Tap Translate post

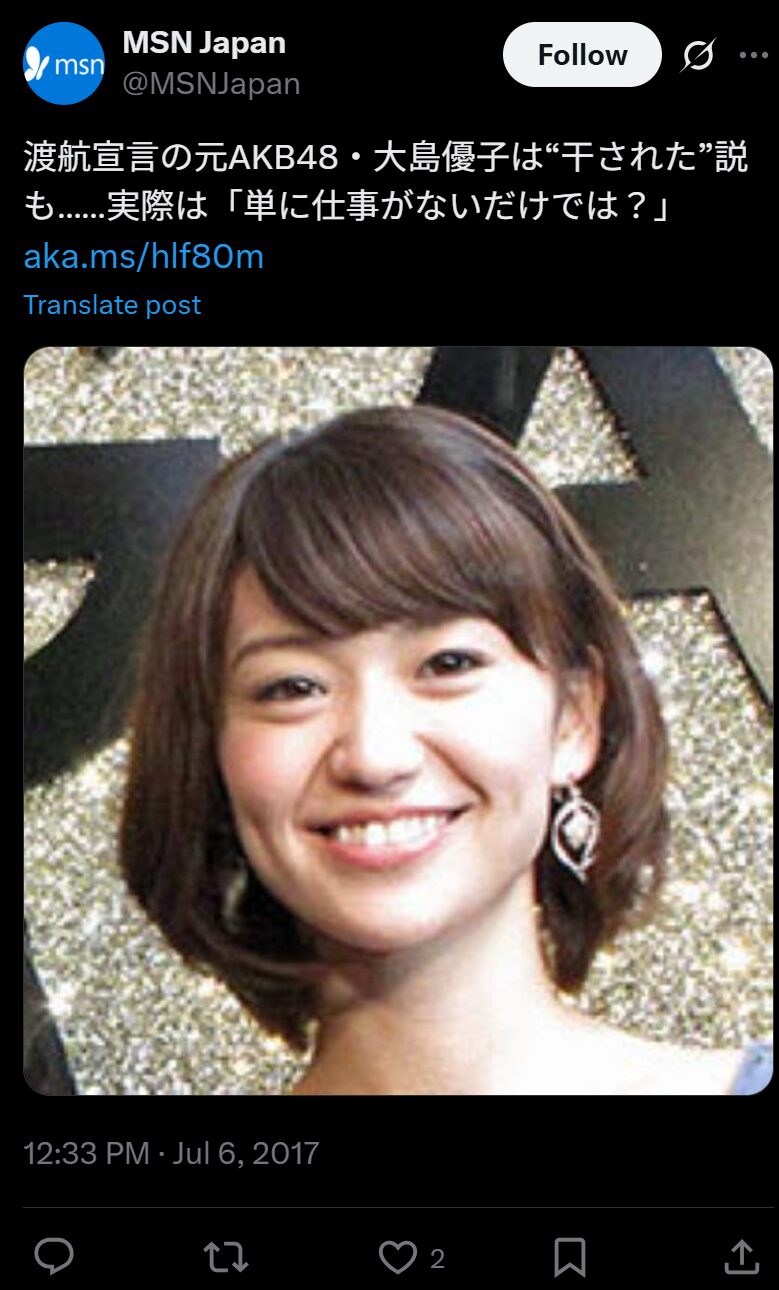(112, 305)
